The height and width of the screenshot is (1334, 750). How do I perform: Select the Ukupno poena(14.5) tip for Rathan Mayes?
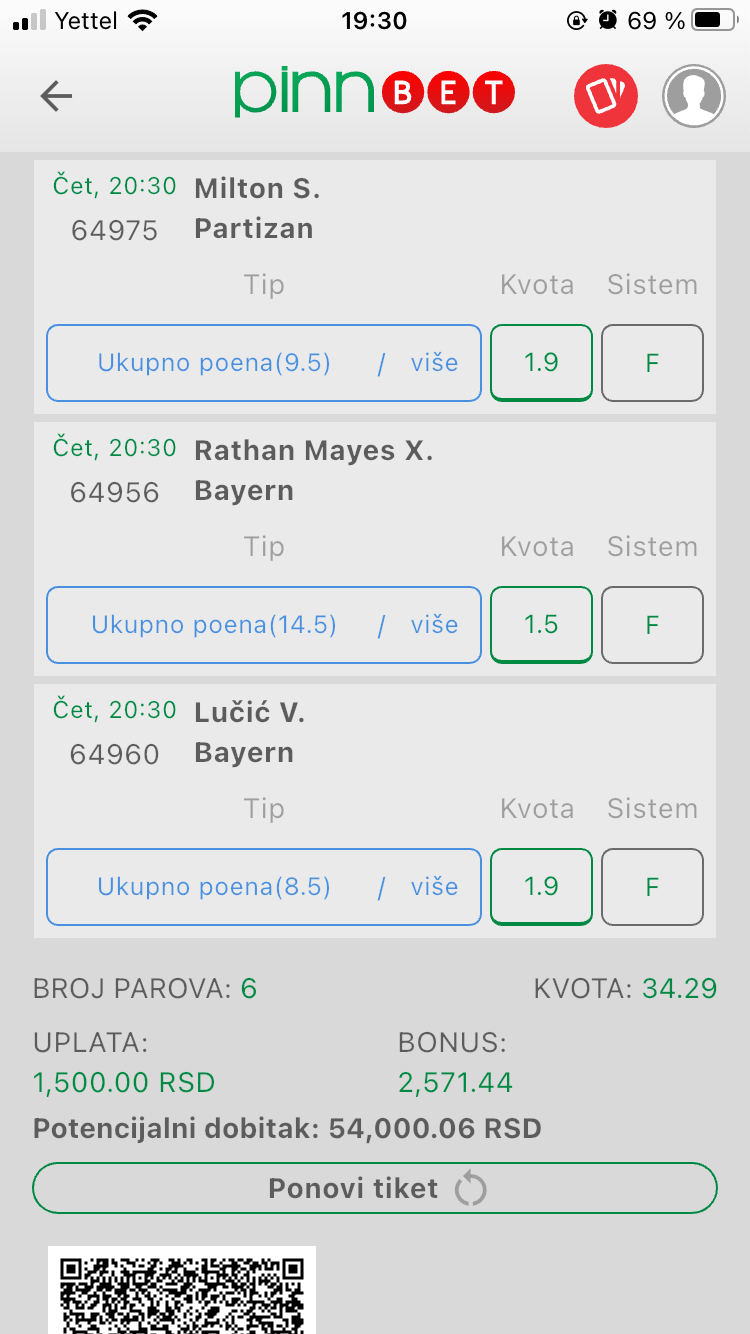[264, 625]
